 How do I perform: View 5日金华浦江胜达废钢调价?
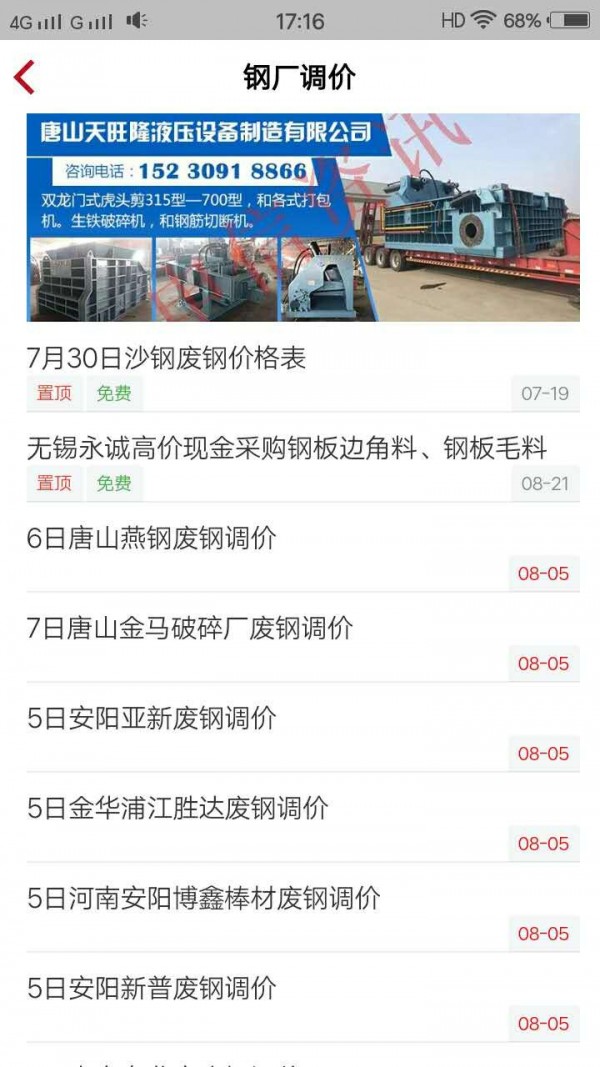(x=178, y=808)
